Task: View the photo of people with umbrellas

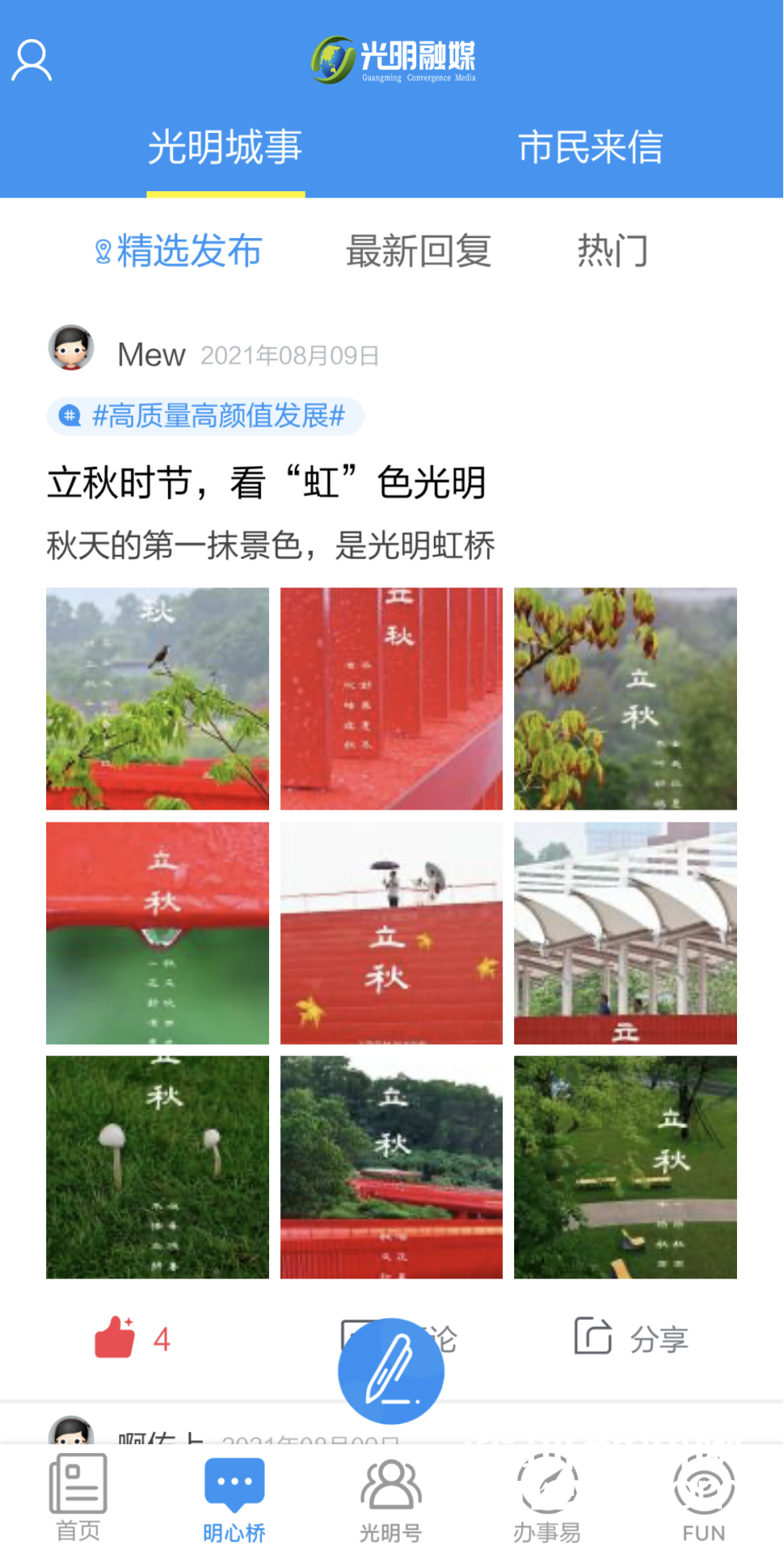Action: (391, 932)
